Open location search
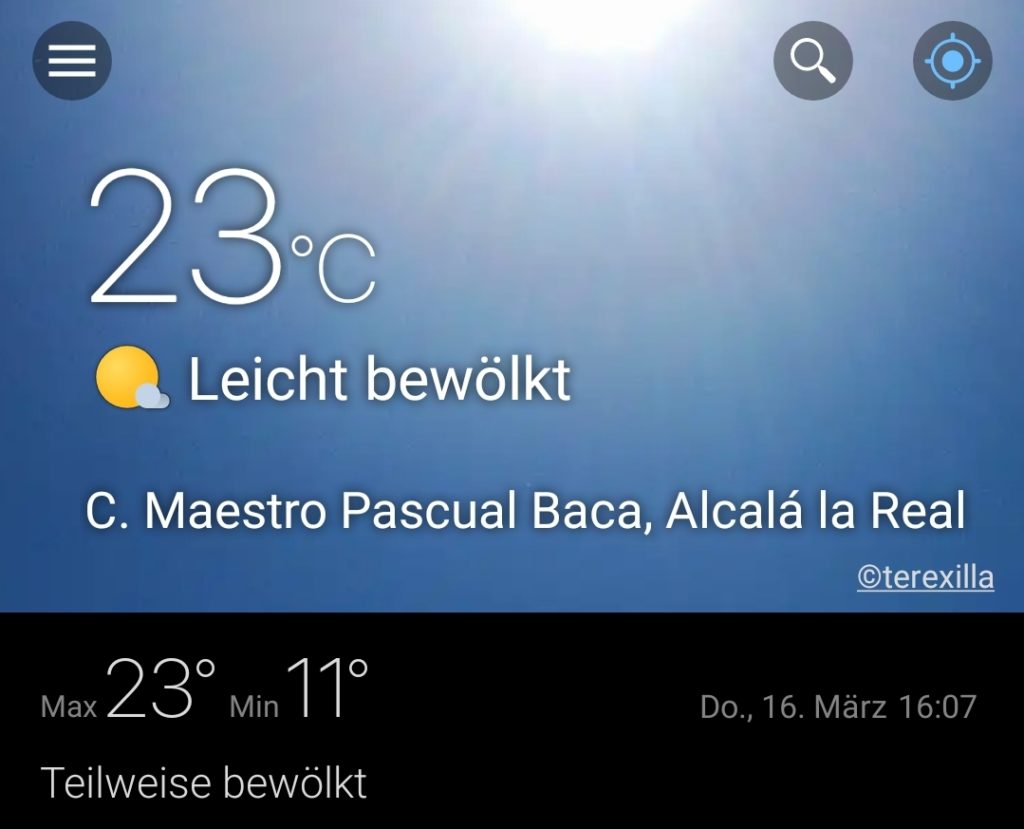1024x829 pixels. click(813, 61)
